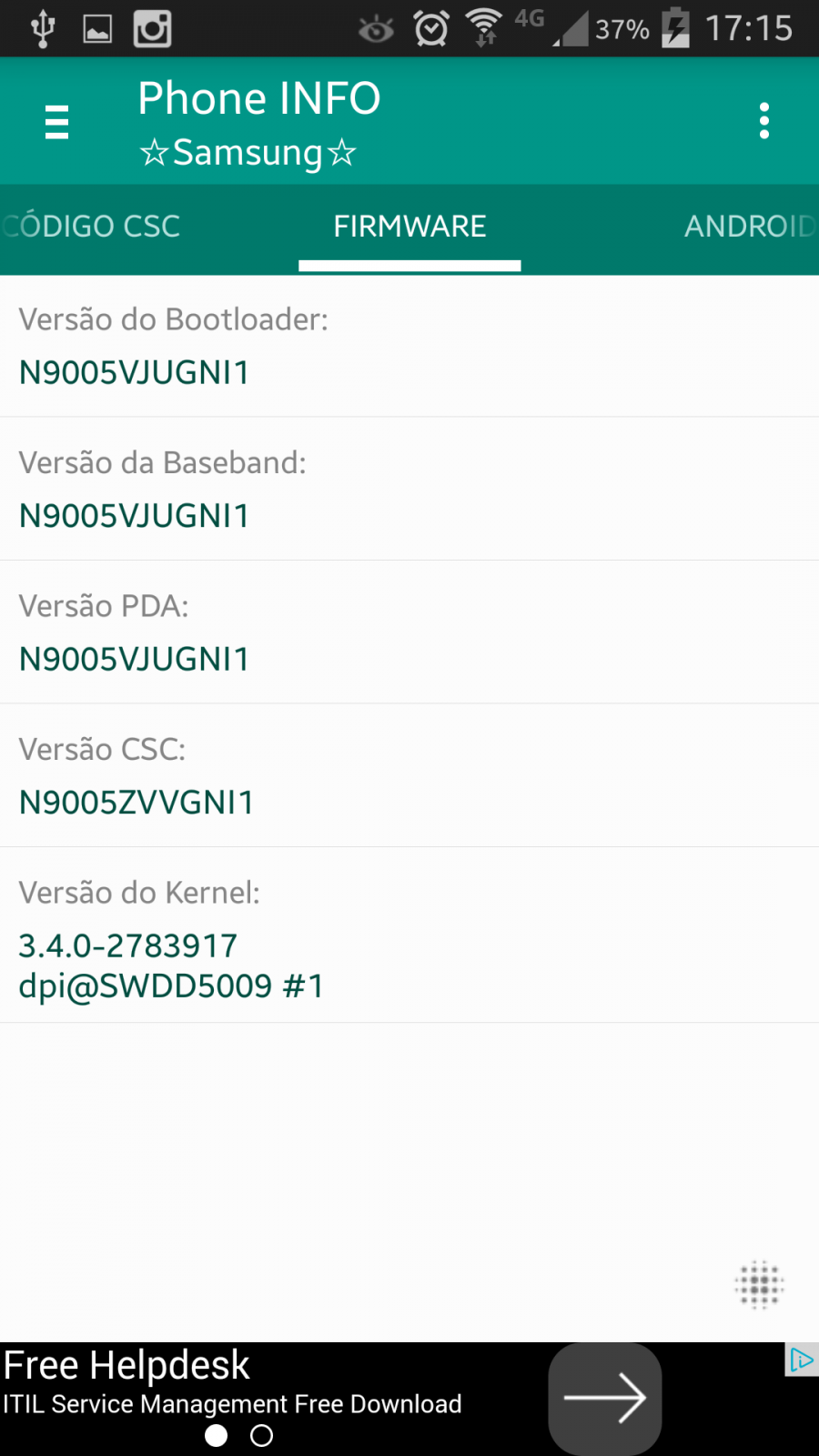Tap the arrow button on Free Helpdesk ad

(x=605, y=1399)
